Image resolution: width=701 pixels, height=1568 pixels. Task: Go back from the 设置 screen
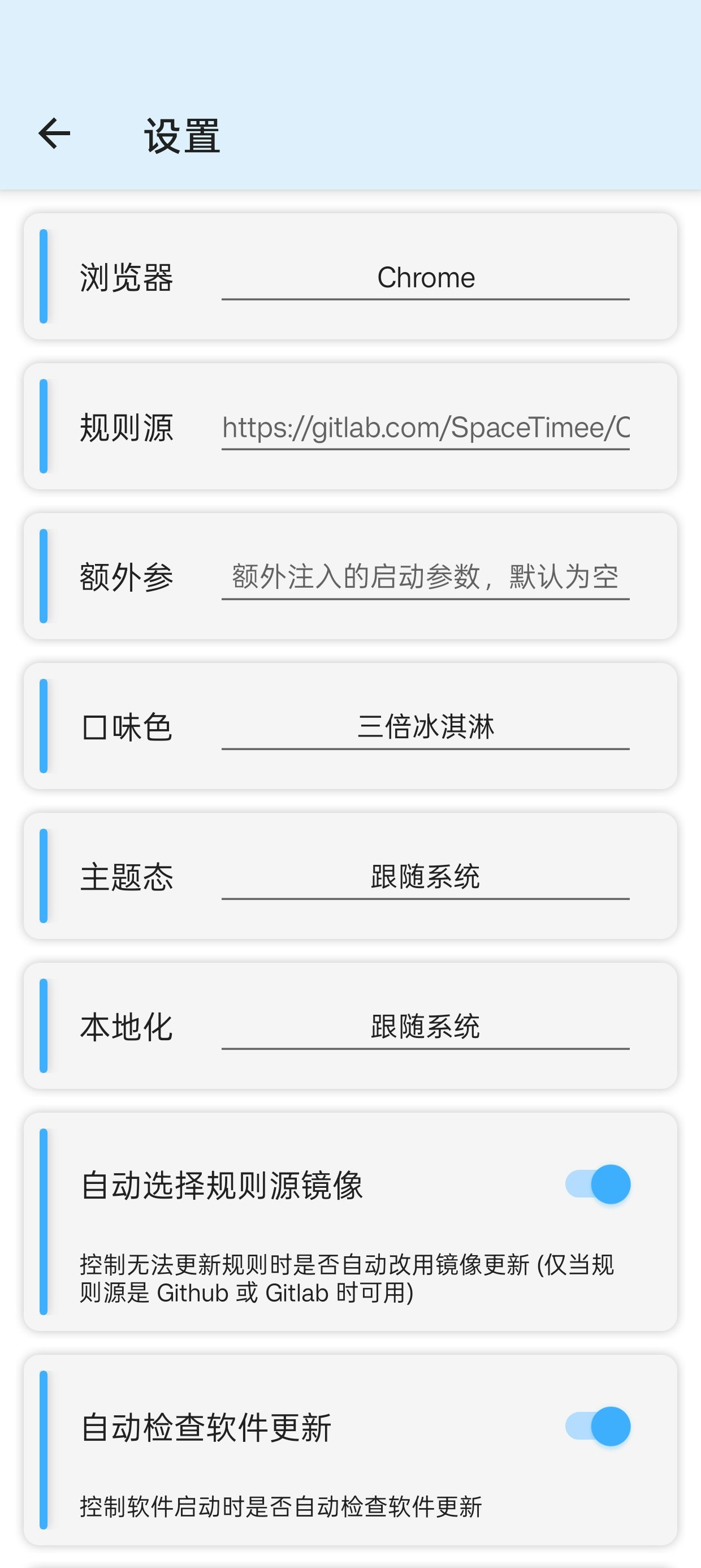point(55,134)
